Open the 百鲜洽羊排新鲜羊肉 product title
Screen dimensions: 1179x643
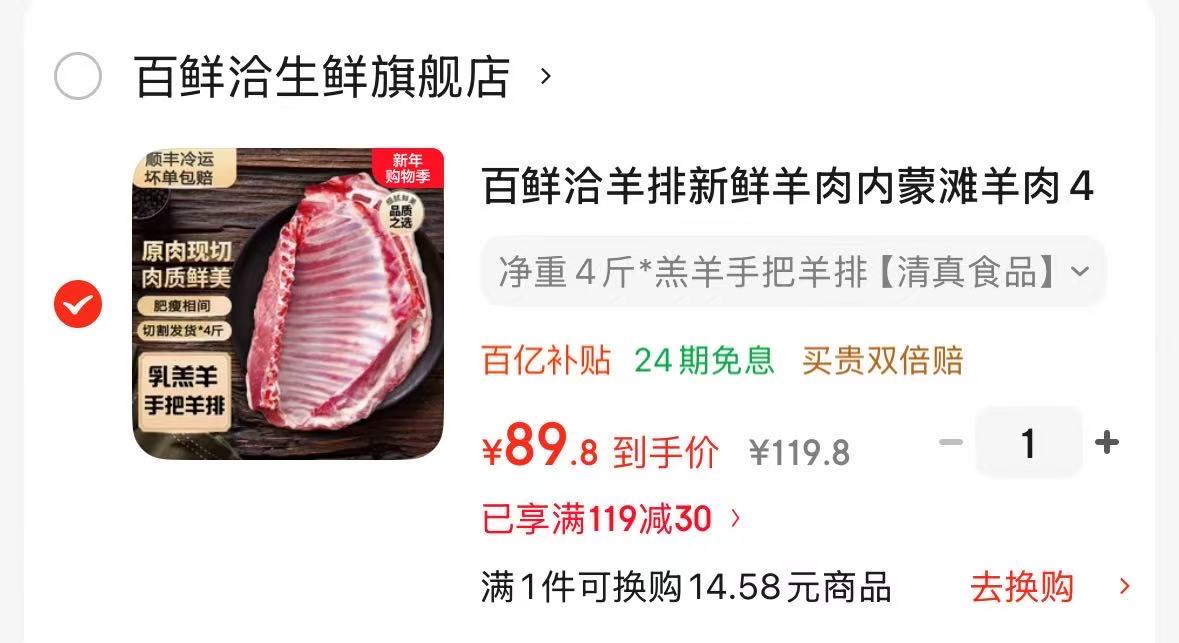[x=787, y=187]
